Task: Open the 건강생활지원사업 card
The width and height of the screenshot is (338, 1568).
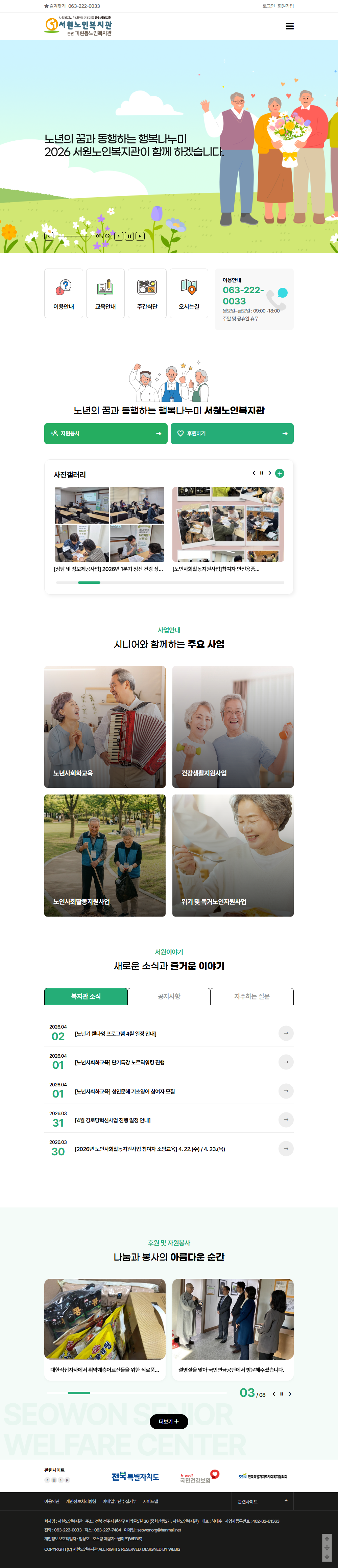Action: click(233, 726)
